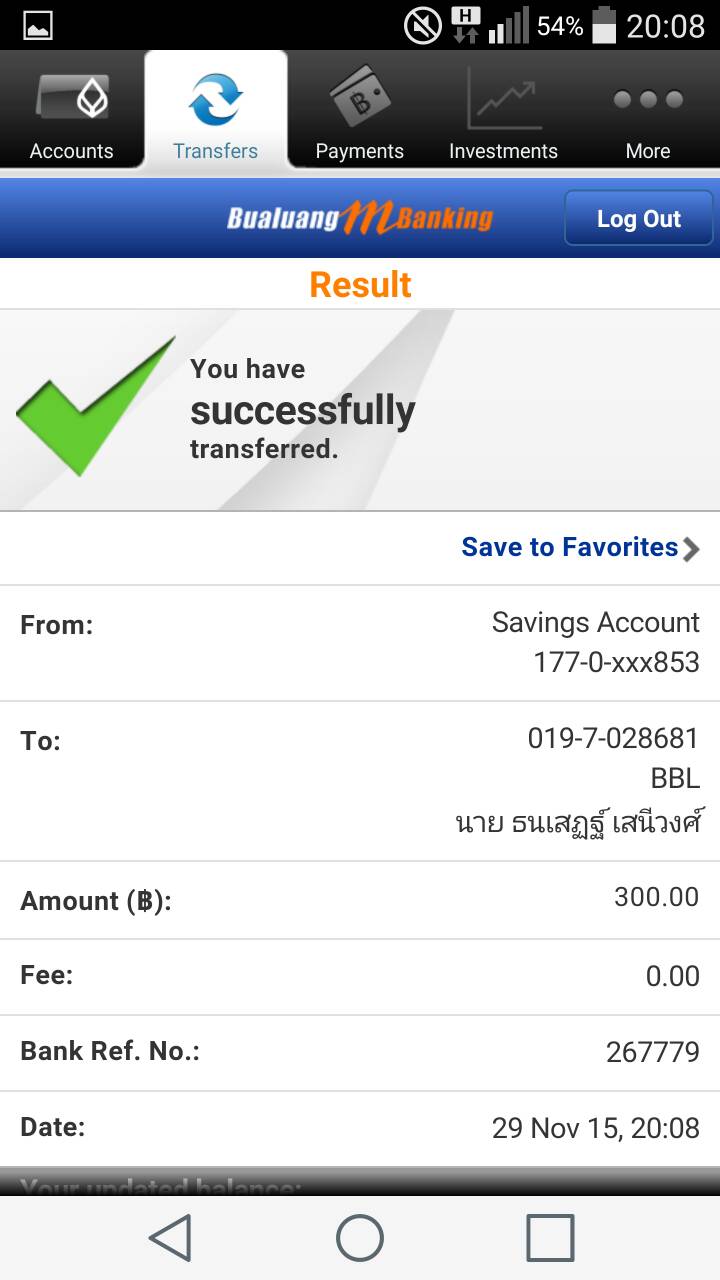Tap the Log Out button
Viewport: 720px width, 1280px height.
[x=638, y=219]
